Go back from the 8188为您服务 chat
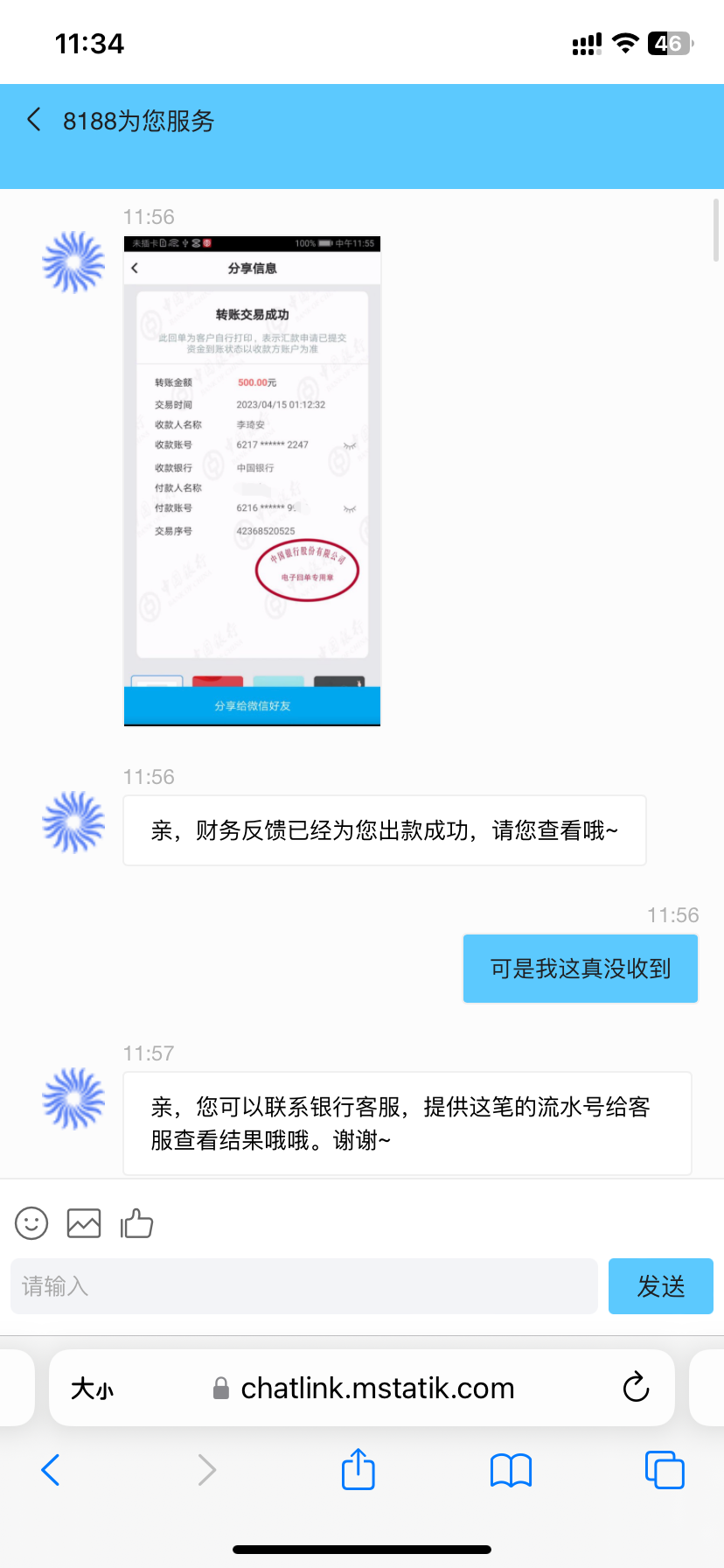The image size is (724, 1568). coord(34,120)
